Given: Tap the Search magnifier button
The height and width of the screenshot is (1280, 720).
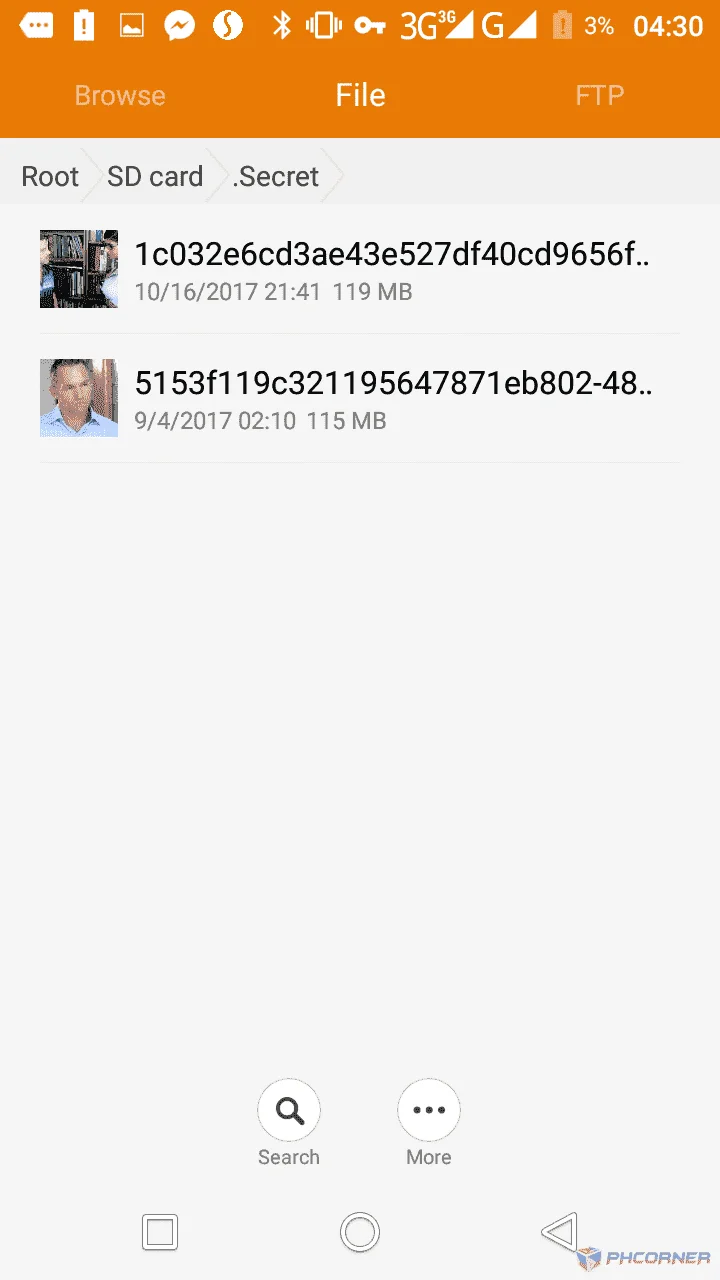Looking at the screenshot, I should click(289, 1110).
